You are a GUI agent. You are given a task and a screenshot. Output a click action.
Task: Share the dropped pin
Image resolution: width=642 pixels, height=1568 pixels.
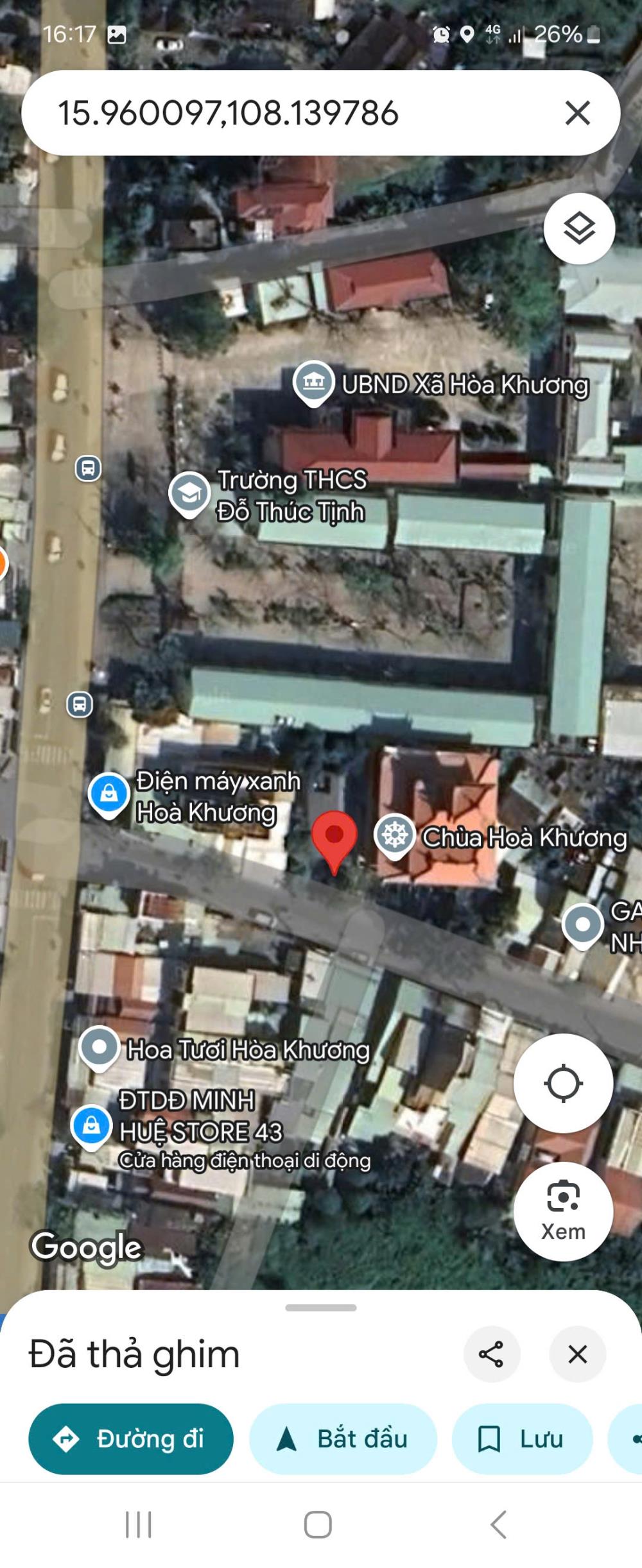click(x=491, y=1354)
